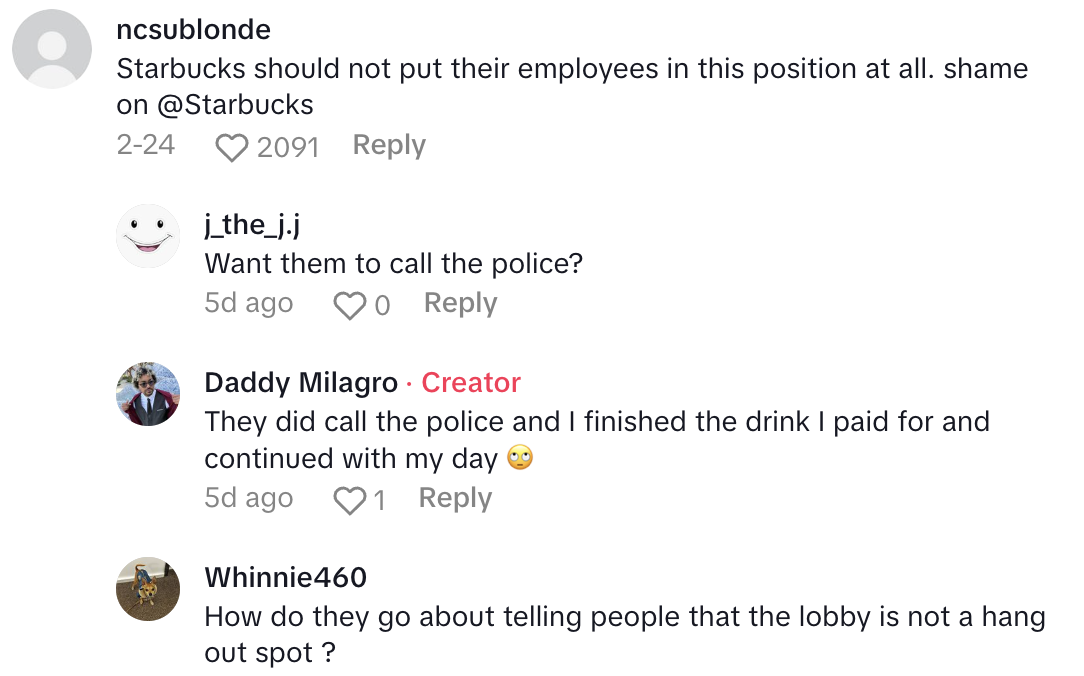Open Daddy Milagro's profile avatar
This screenshot has width=1084, height=676.
[x=148, y=394]
